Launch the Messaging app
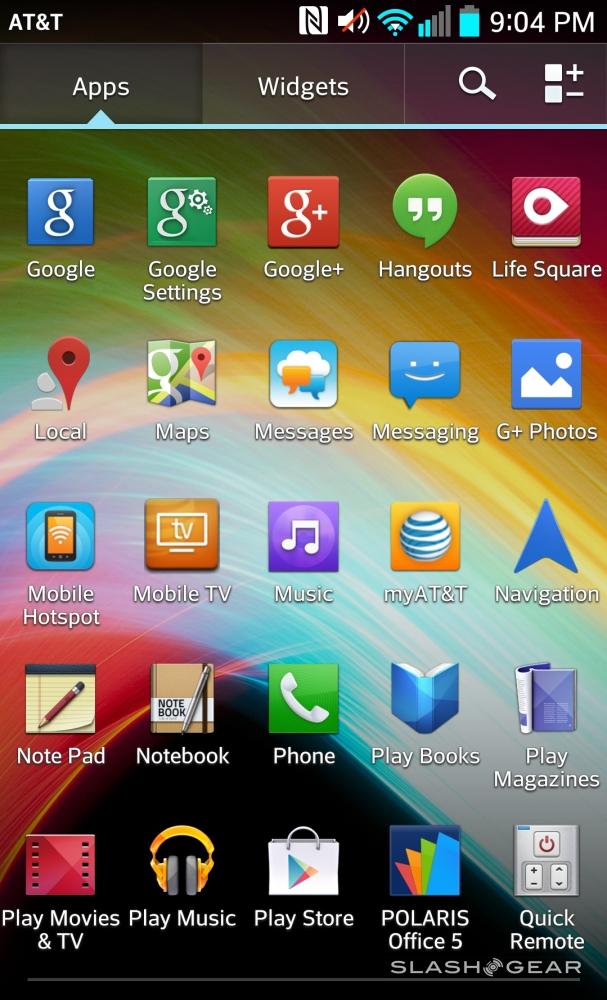Image resolution: width=607 pixels, height=1000 pixels. (x=425, y=375)
